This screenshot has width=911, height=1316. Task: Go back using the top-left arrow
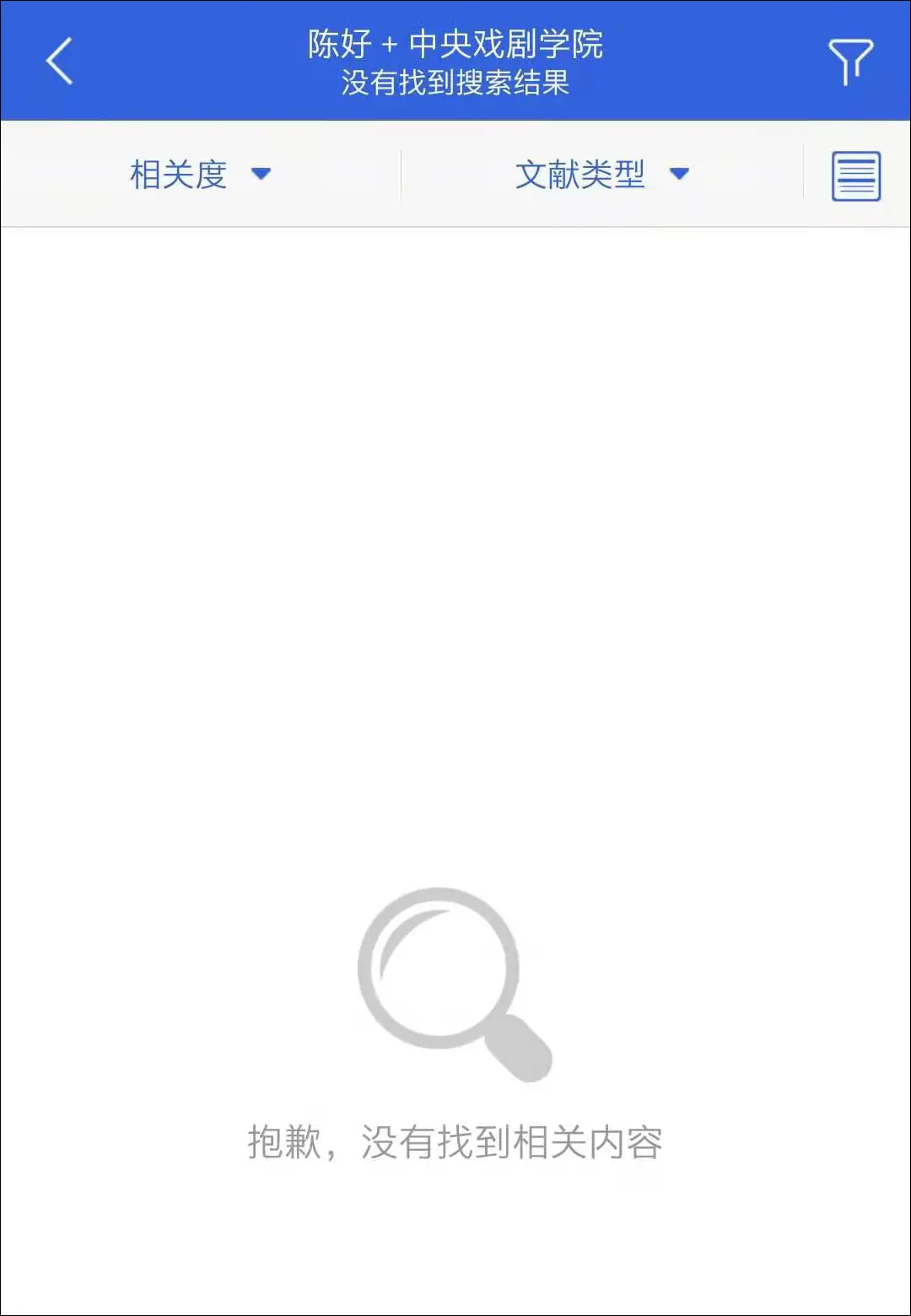(x=60, y=61)
